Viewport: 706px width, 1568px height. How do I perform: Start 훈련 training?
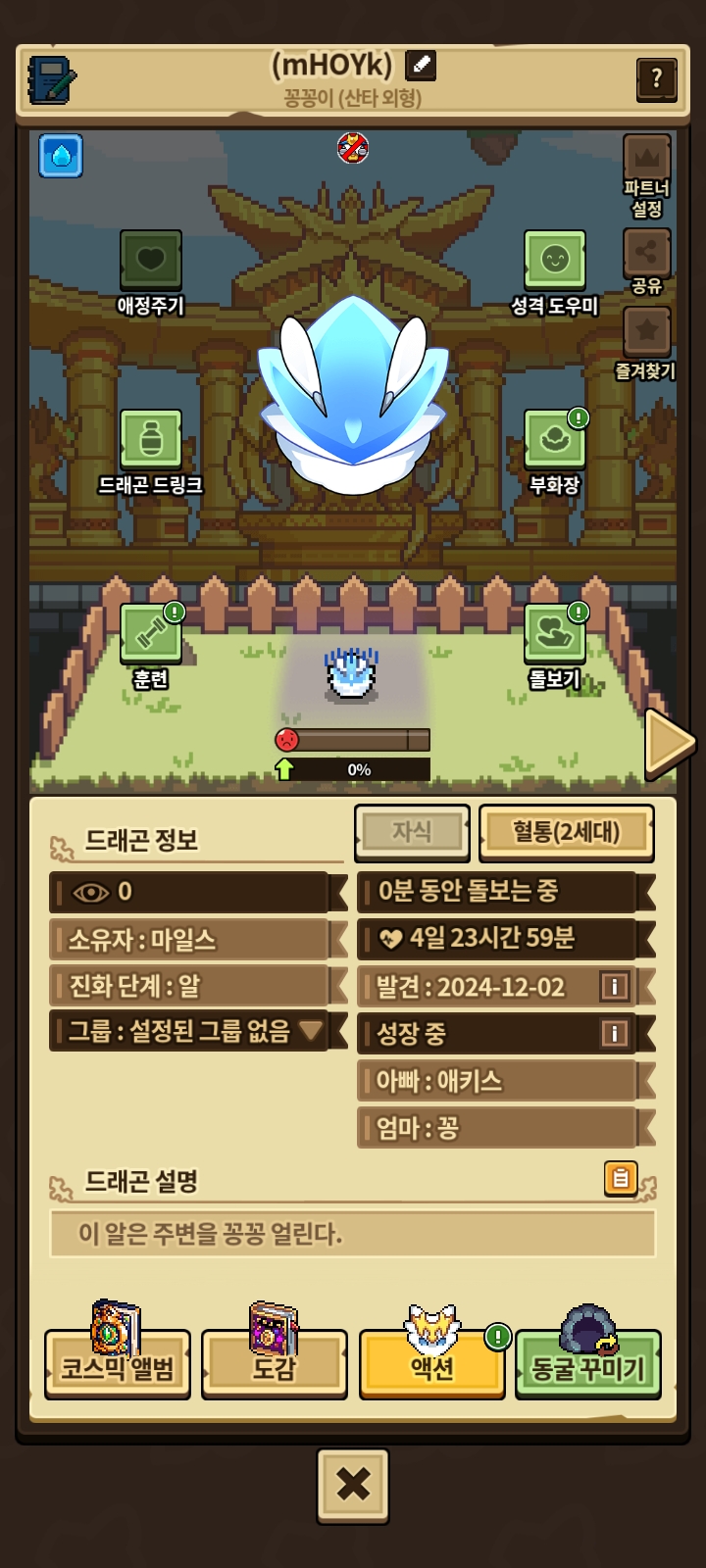pos(150,635)
